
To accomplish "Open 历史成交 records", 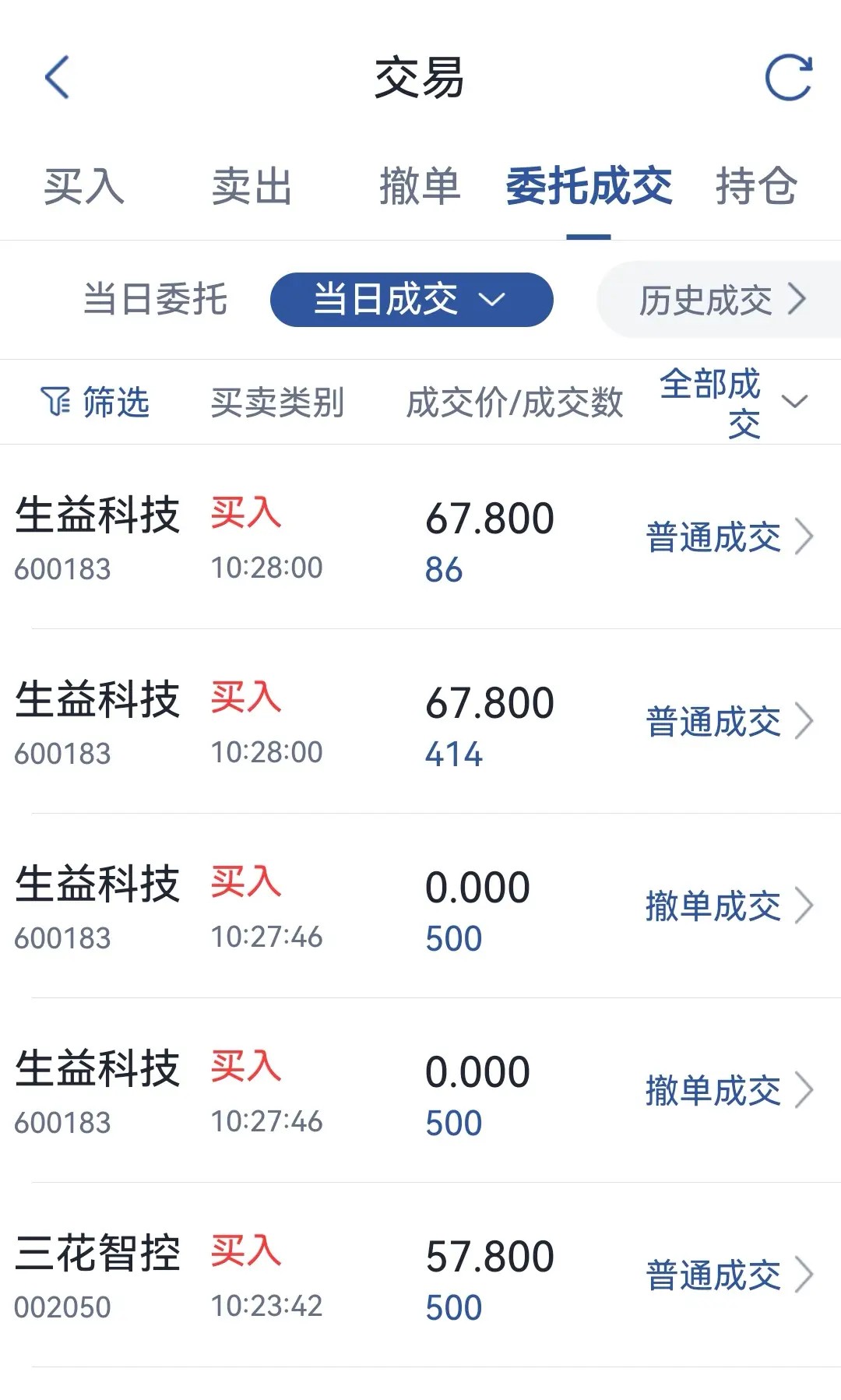I will [x=721, y=300].
